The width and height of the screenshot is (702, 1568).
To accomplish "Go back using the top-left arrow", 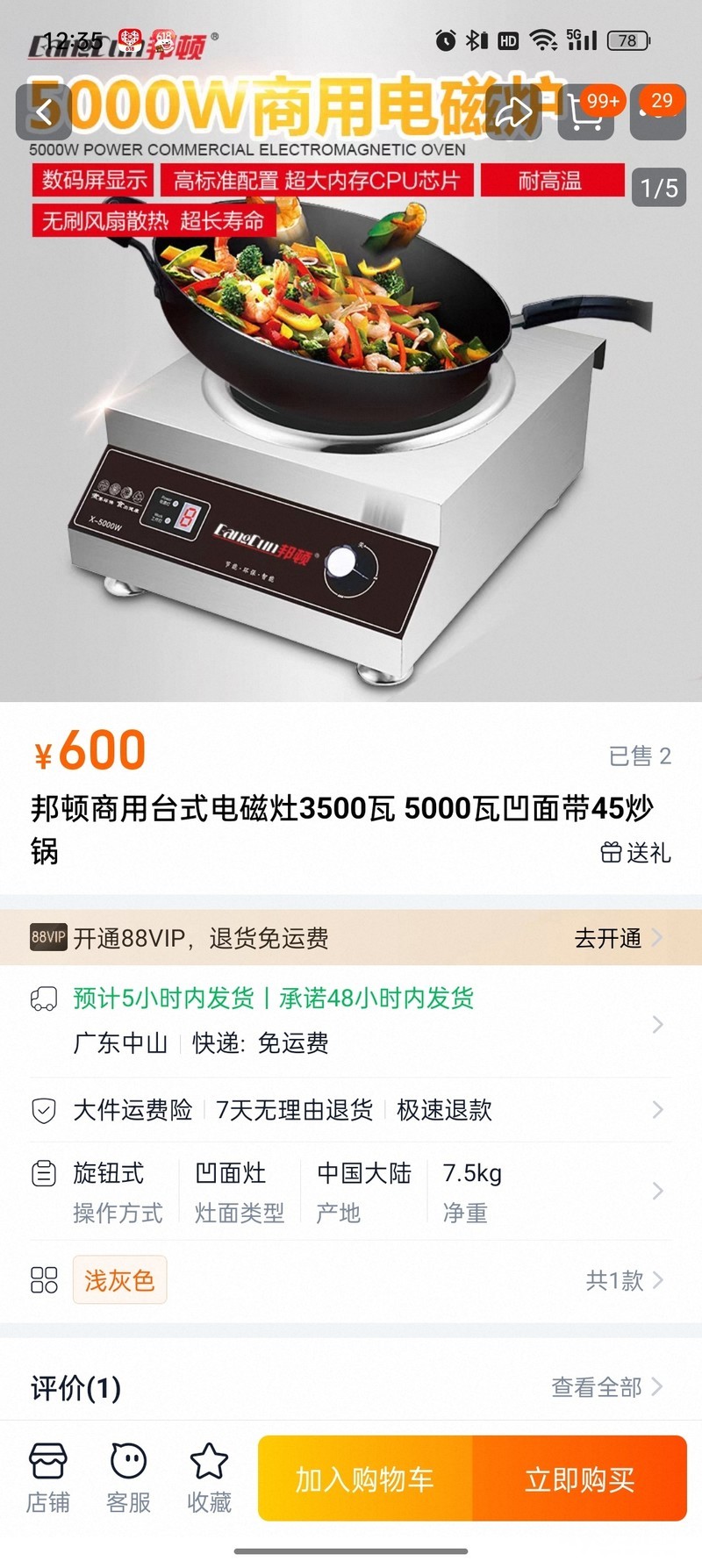I will [45, 111].
